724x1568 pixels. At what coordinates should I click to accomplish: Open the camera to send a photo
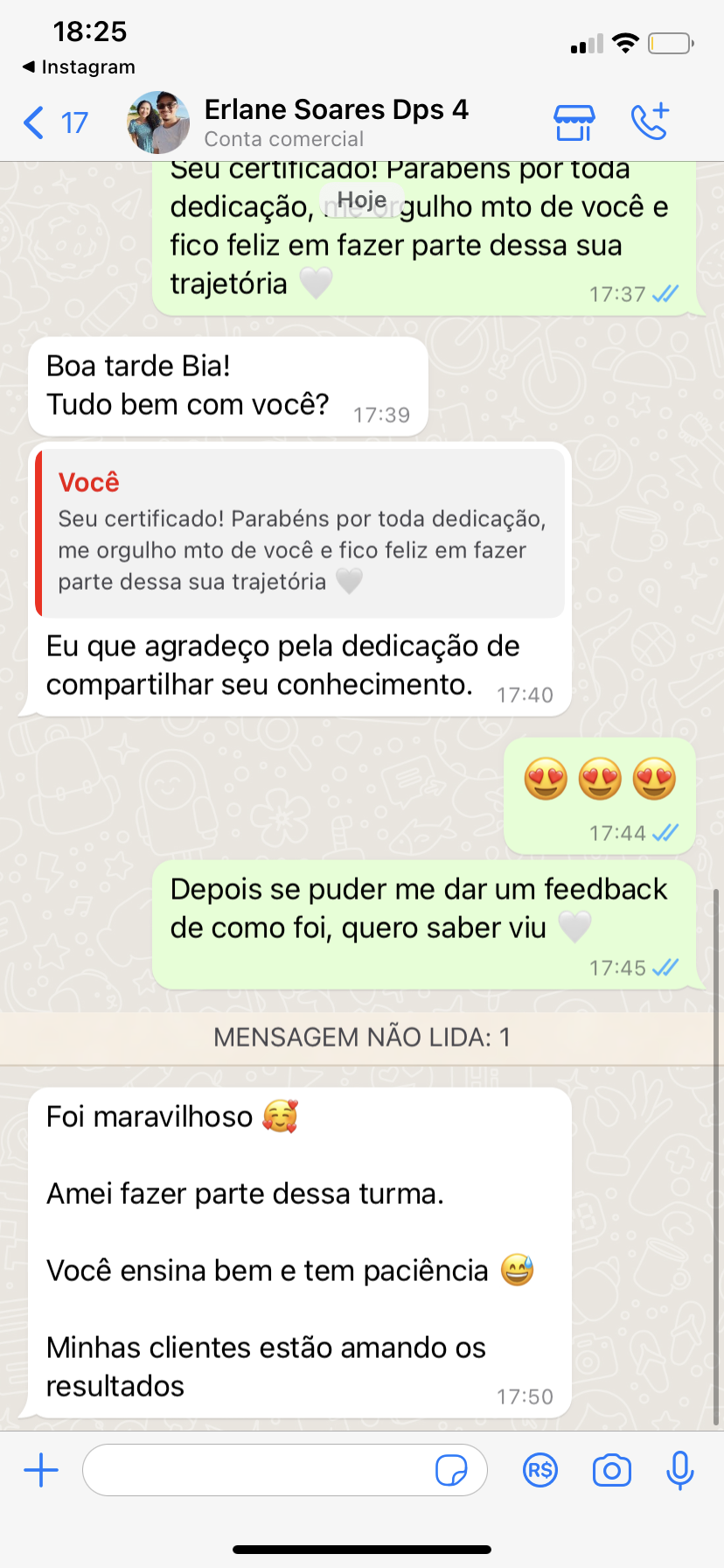[611, 1470]
